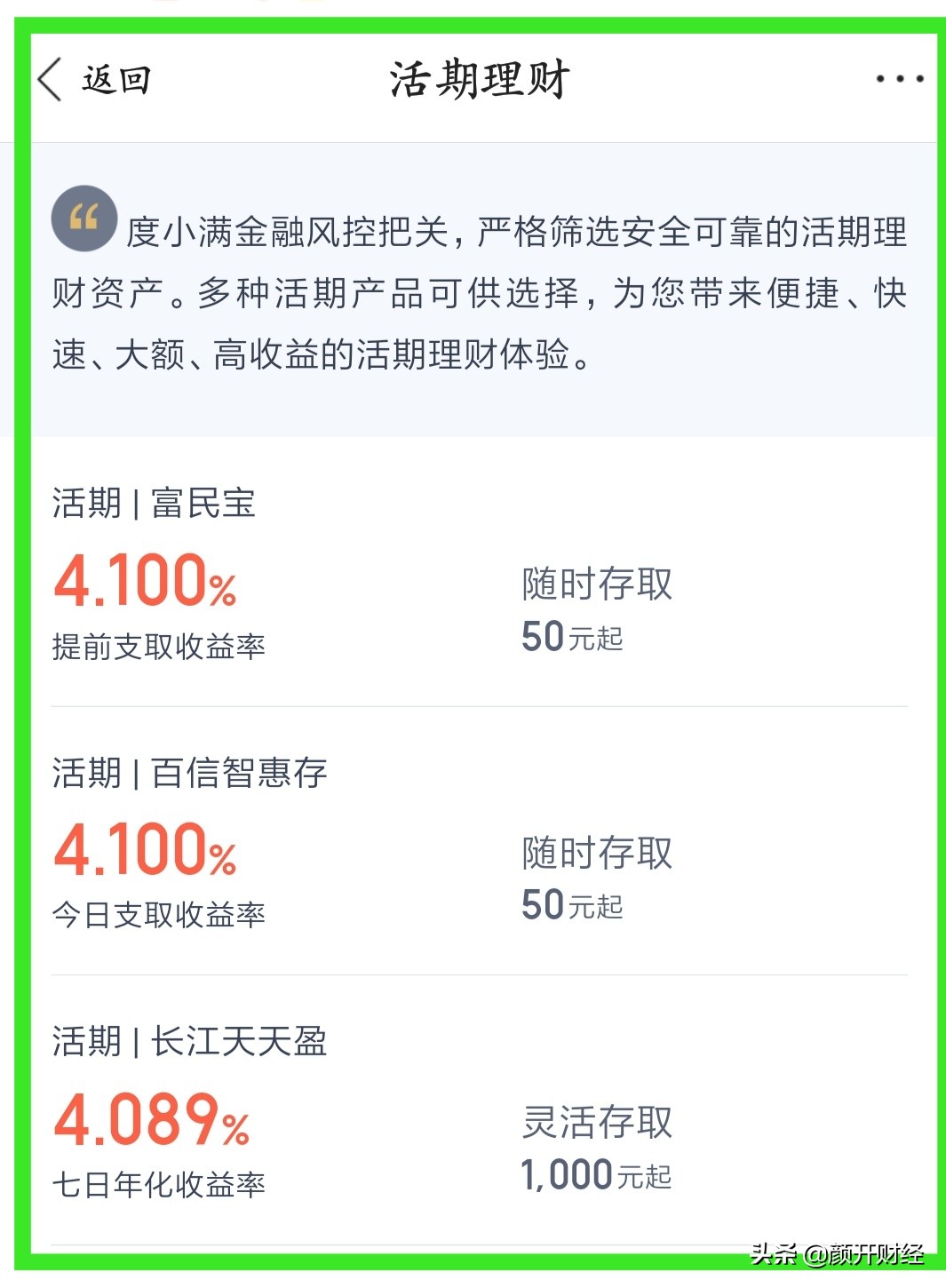Tap the 返回 back label
Screen dimensions: 946x1288
[116, 79]
